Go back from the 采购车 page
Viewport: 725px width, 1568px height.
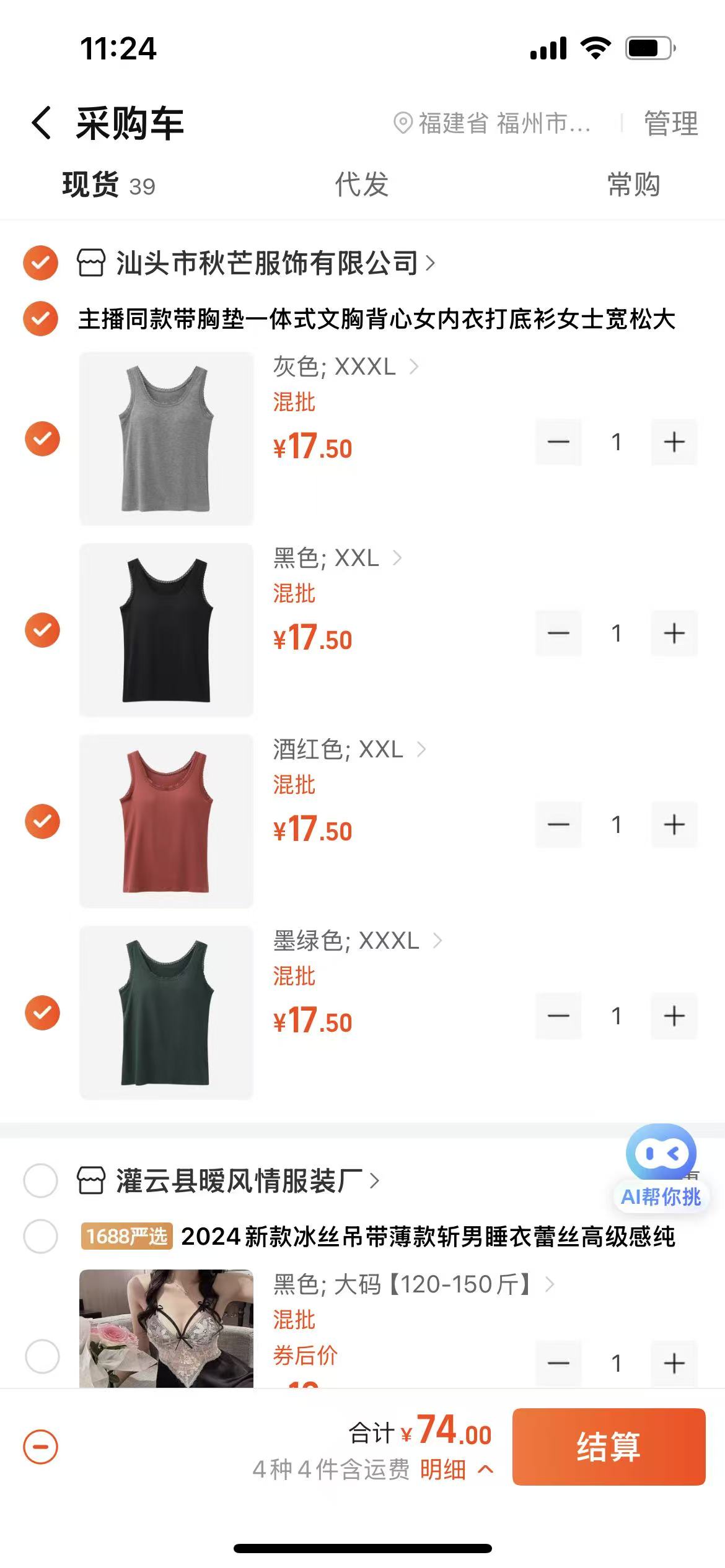[x=42, y=123]
